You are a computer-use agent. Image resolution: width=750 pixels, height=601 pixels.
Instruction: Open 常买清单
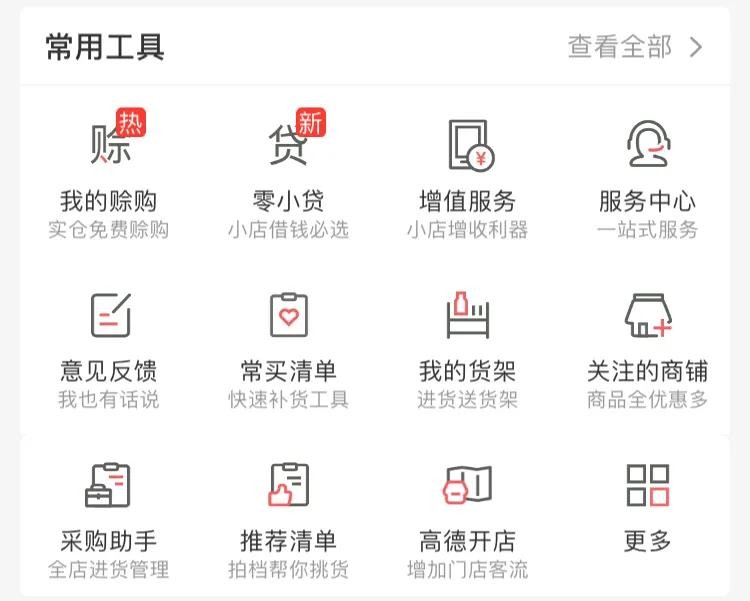point(288,346)
